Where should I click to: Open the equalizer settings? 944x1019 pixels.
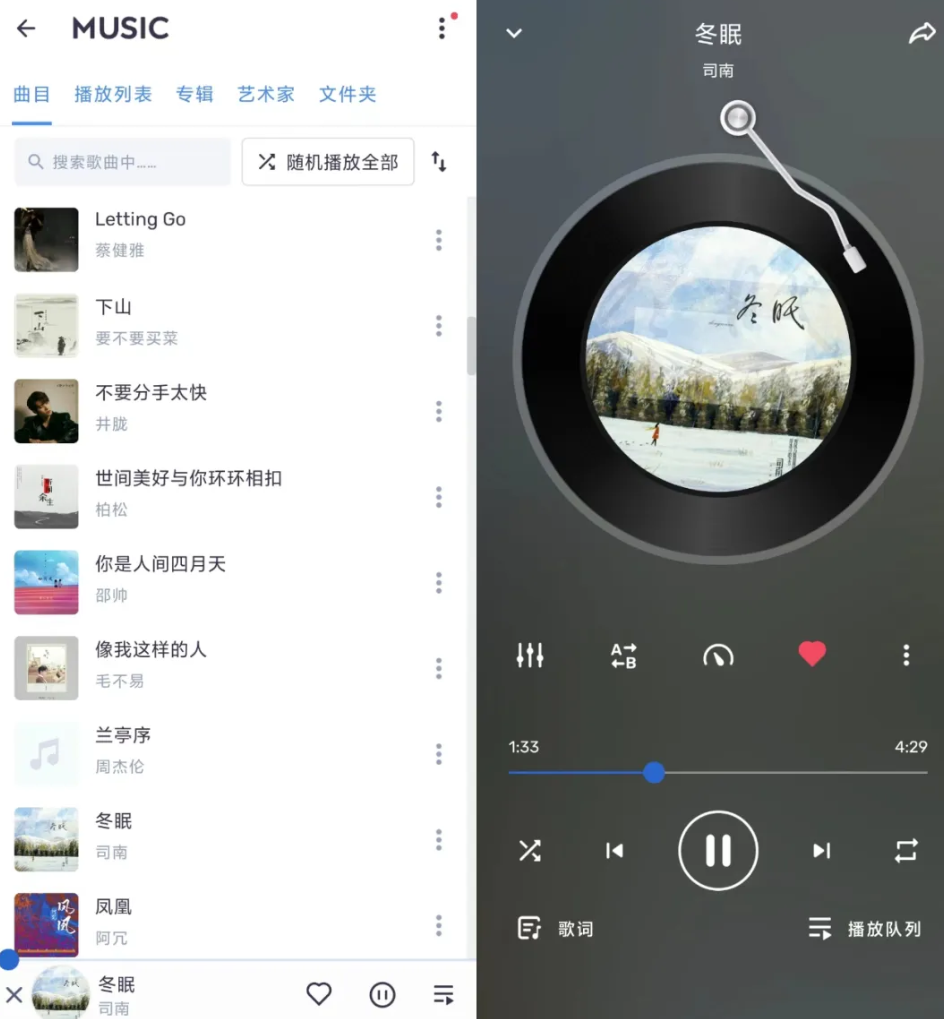530,655
